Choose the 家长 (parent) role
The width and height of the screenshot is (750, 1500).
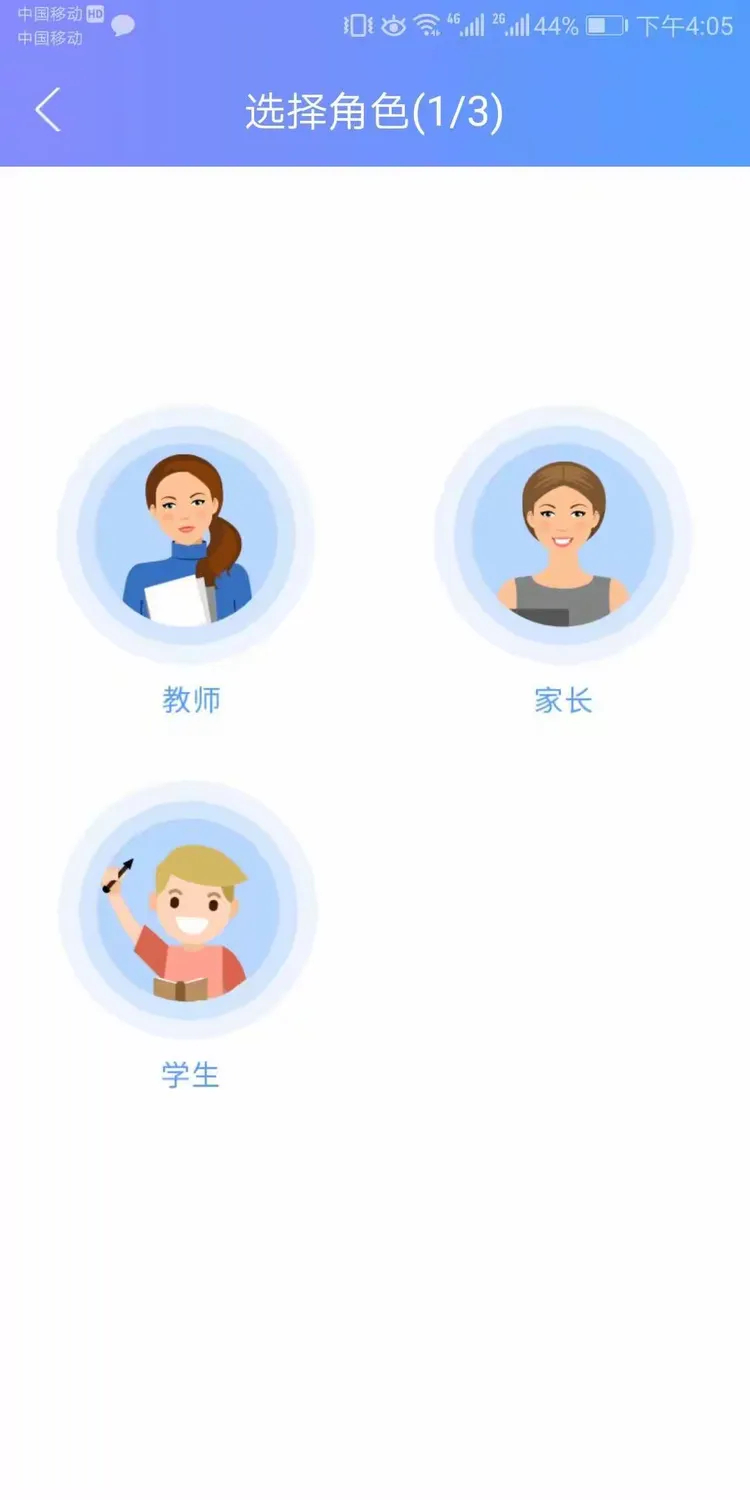pyautogui.click(x=563, y=536)
